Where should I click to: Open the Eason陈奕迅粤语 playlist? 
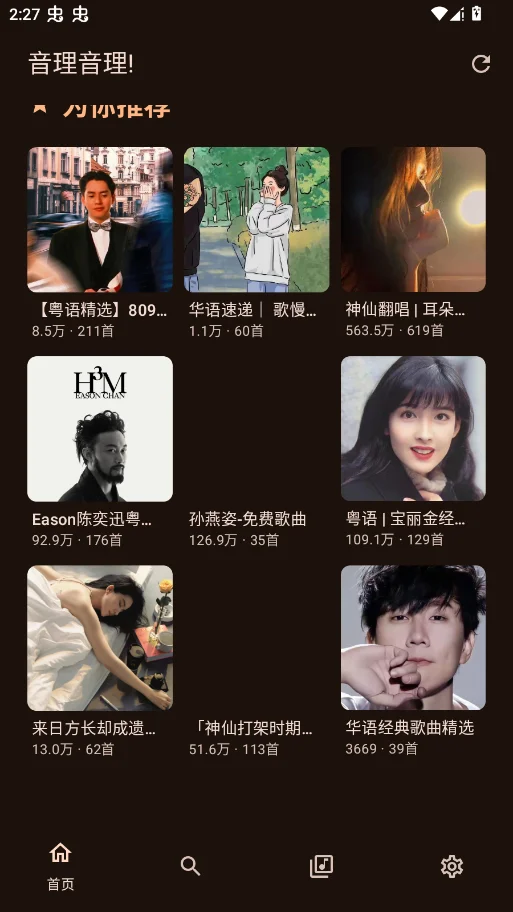click(100, 453)
